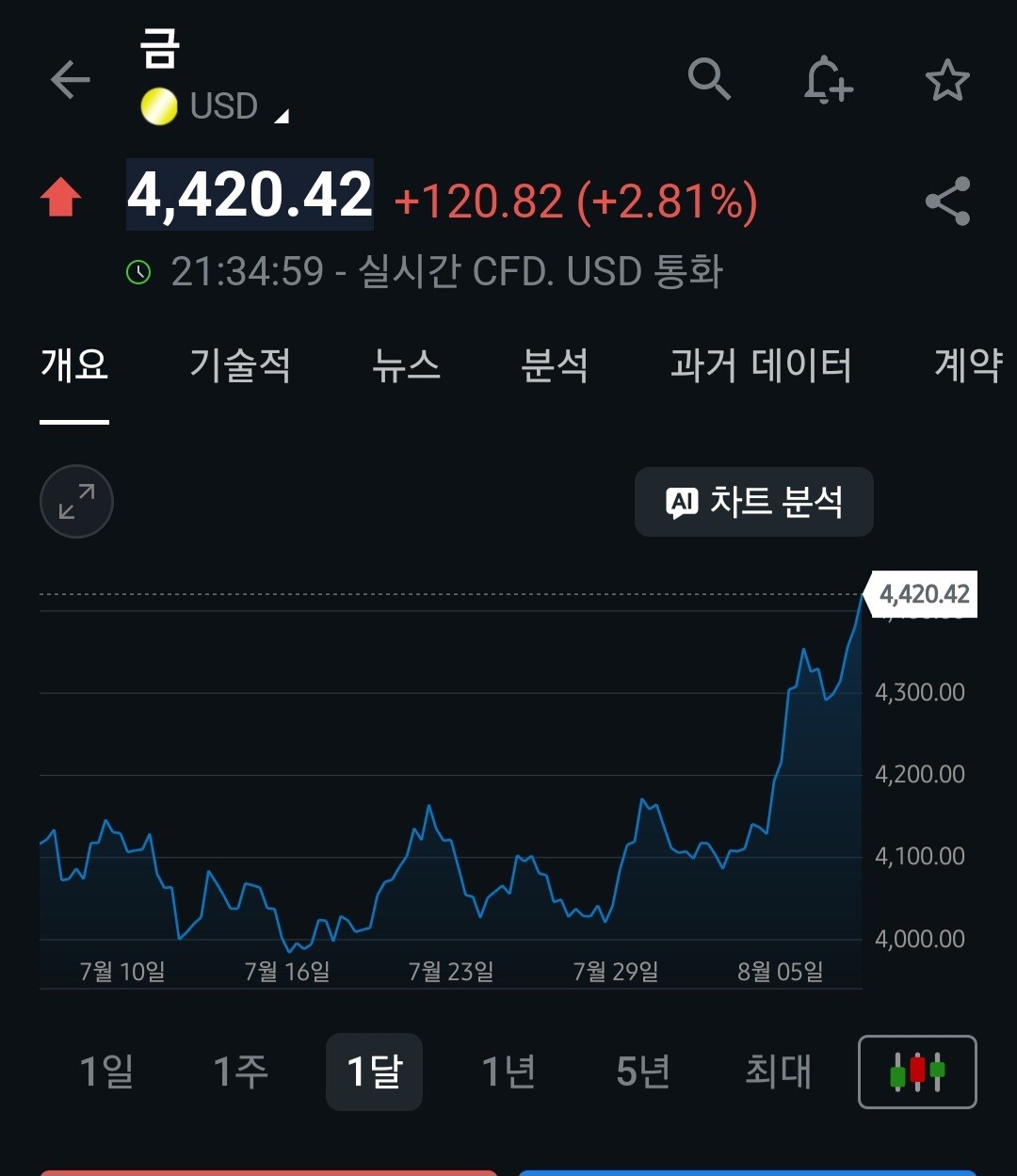Select the 1일 chart range
This screenshot has width=1017, height=1176.
pyautogui.click(x=106, y=1071)
